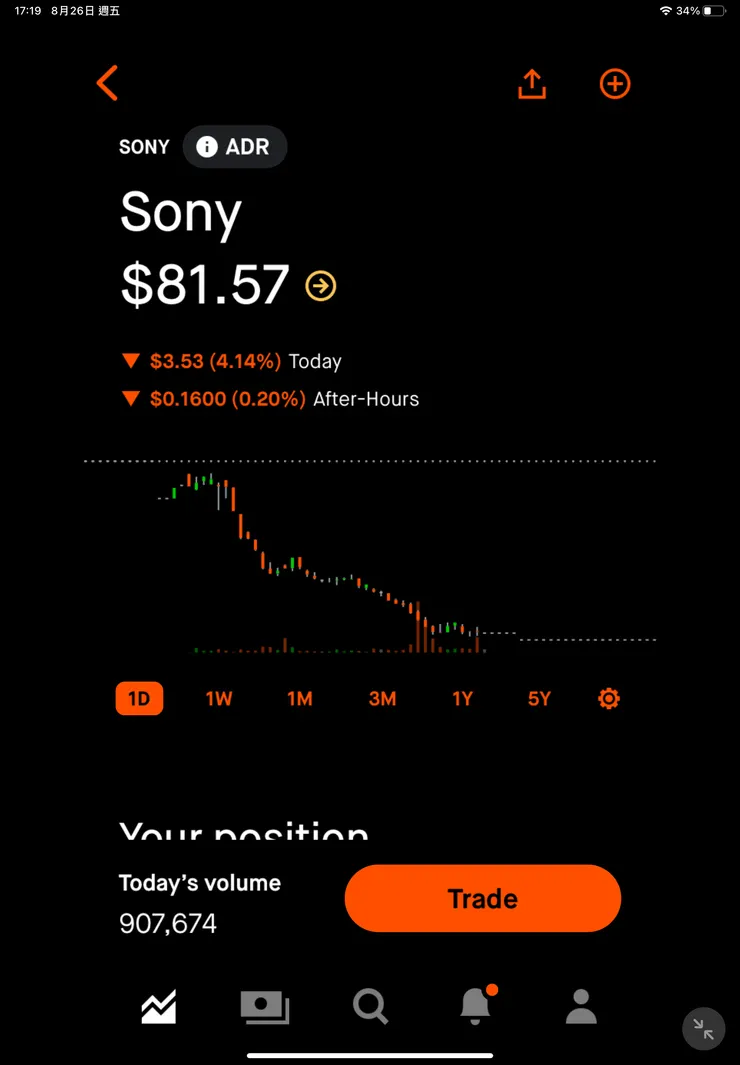The height and width of the screenshot is (1065, 740).
Task: Open the ADR info chip
Action: tap(235, 147)
